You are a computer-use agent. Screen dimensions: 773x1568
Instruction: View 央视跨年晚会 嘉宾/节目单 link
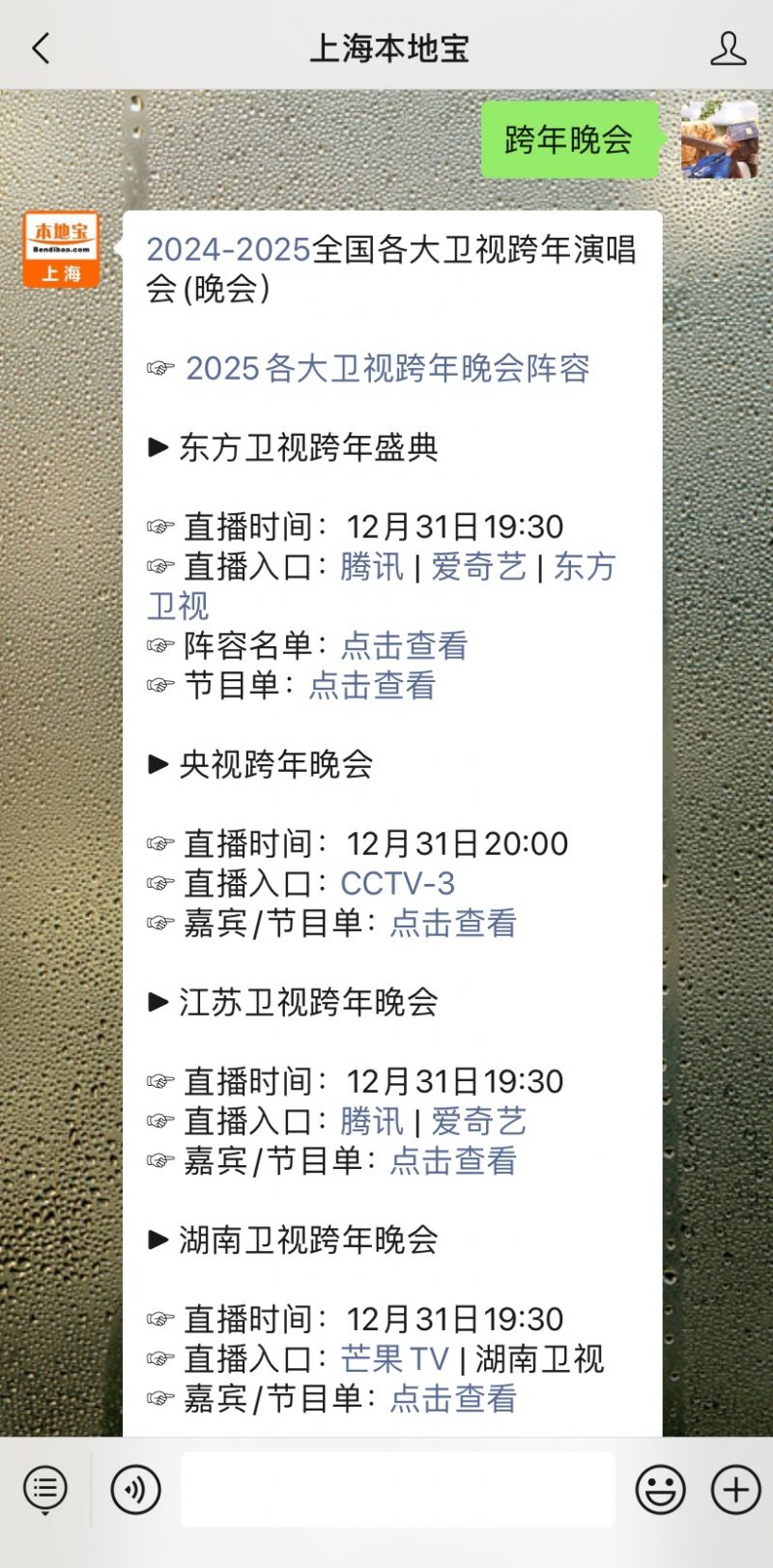click(452, 923)
